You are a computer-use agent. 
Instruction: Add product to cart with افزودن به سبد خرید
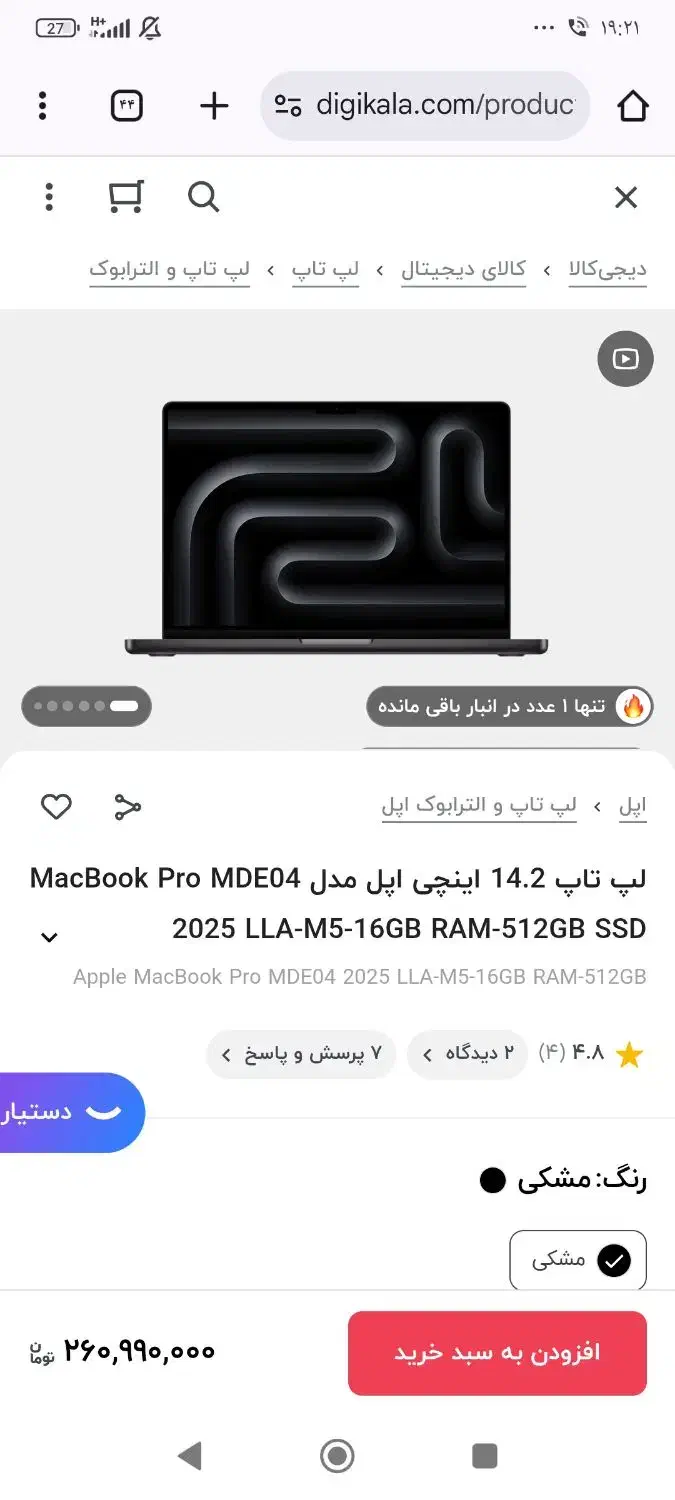pos(497,1353)
